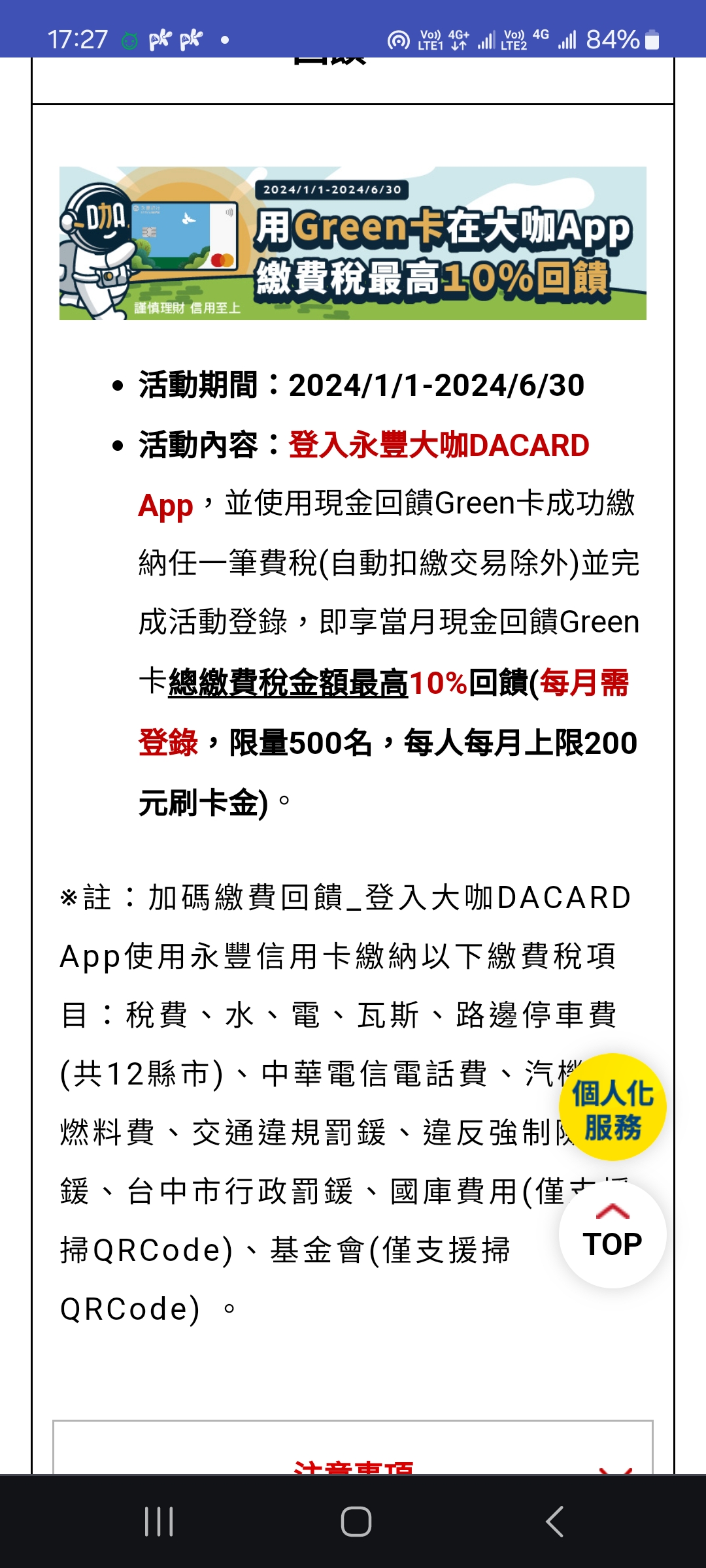Open the Green卡 10%回饋 promo banner
Viewport: 706px width, 1568px height.
point(353,243)
